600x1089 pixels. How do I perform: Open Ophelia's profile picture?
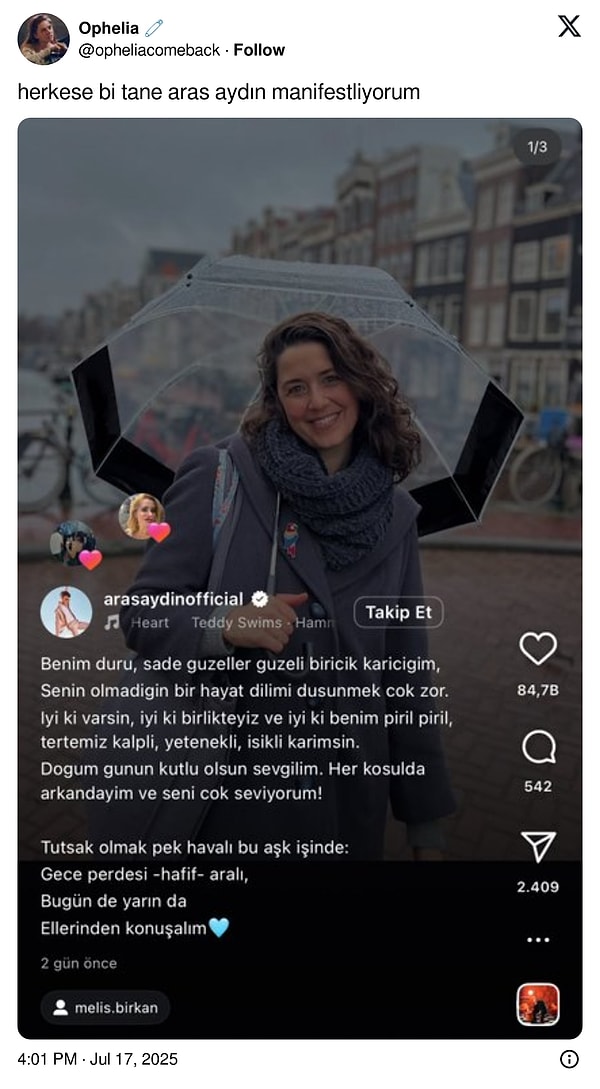point(43,39)
